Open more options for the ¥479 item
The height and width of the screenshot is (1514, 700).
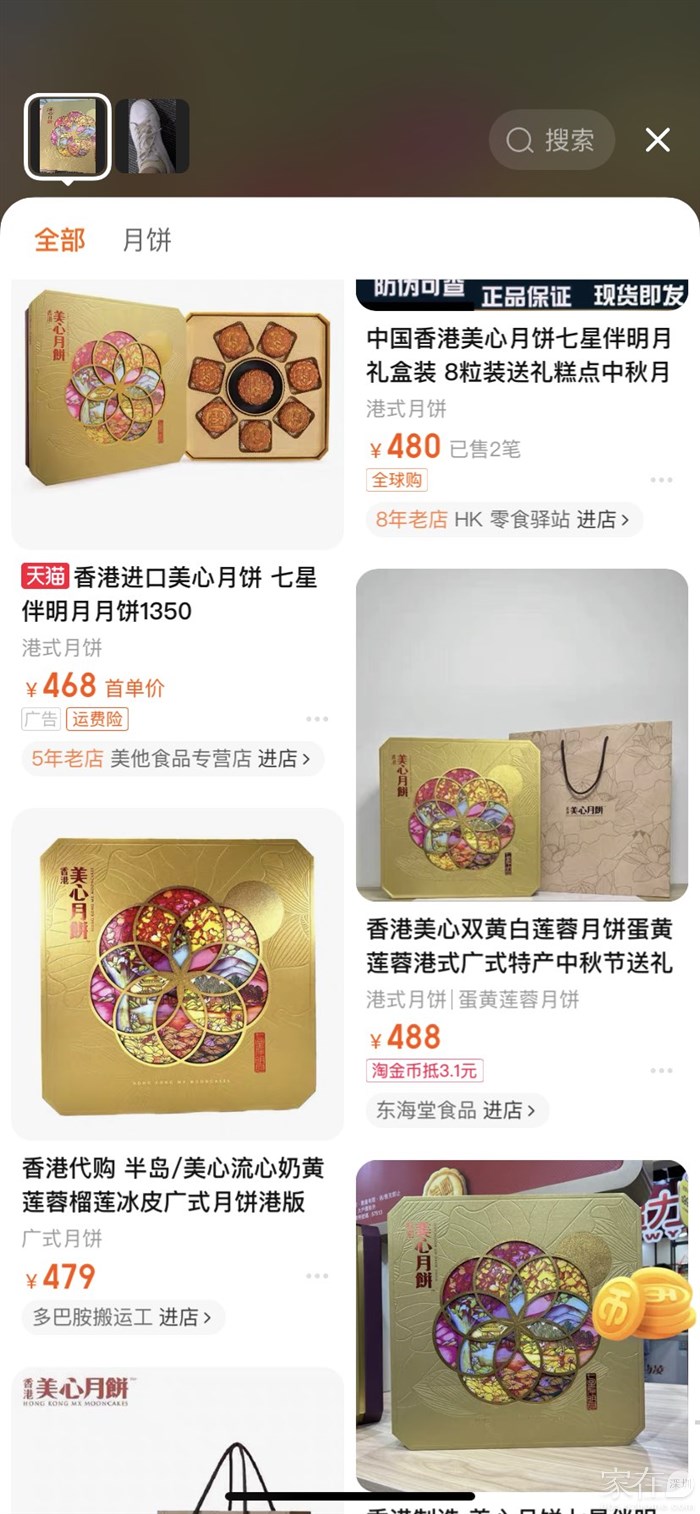pos(317,1277)
